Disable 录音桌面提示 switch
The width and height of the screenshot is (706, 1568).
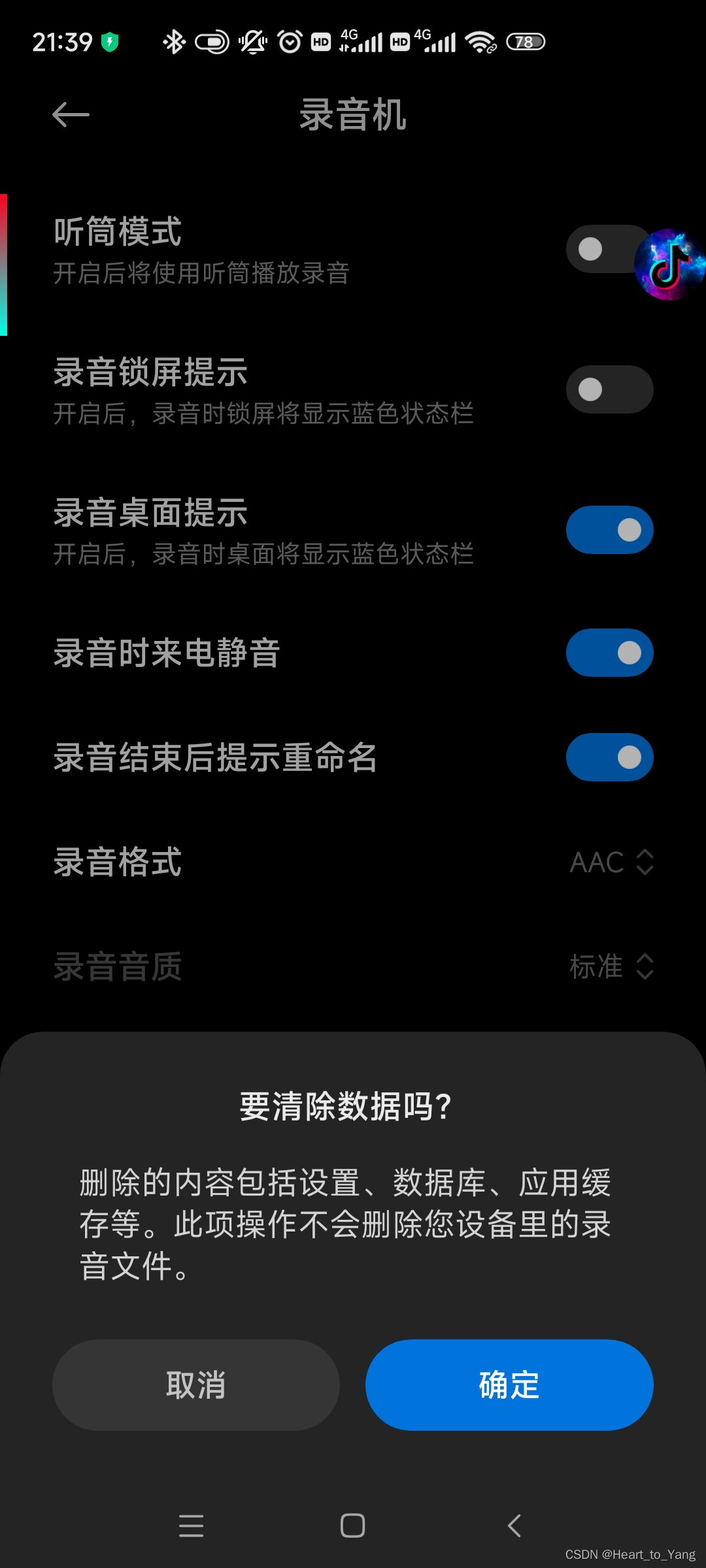point(609,530)
